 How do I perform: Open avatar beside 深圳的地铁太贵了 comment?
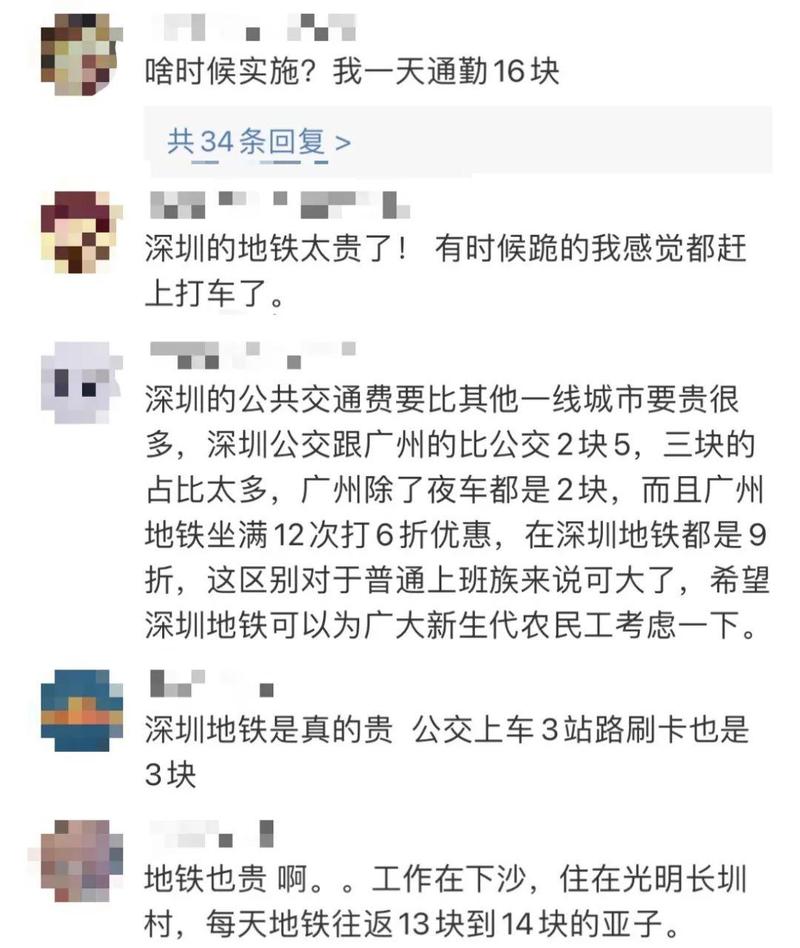pyautogui.click(x=81, y=232)
